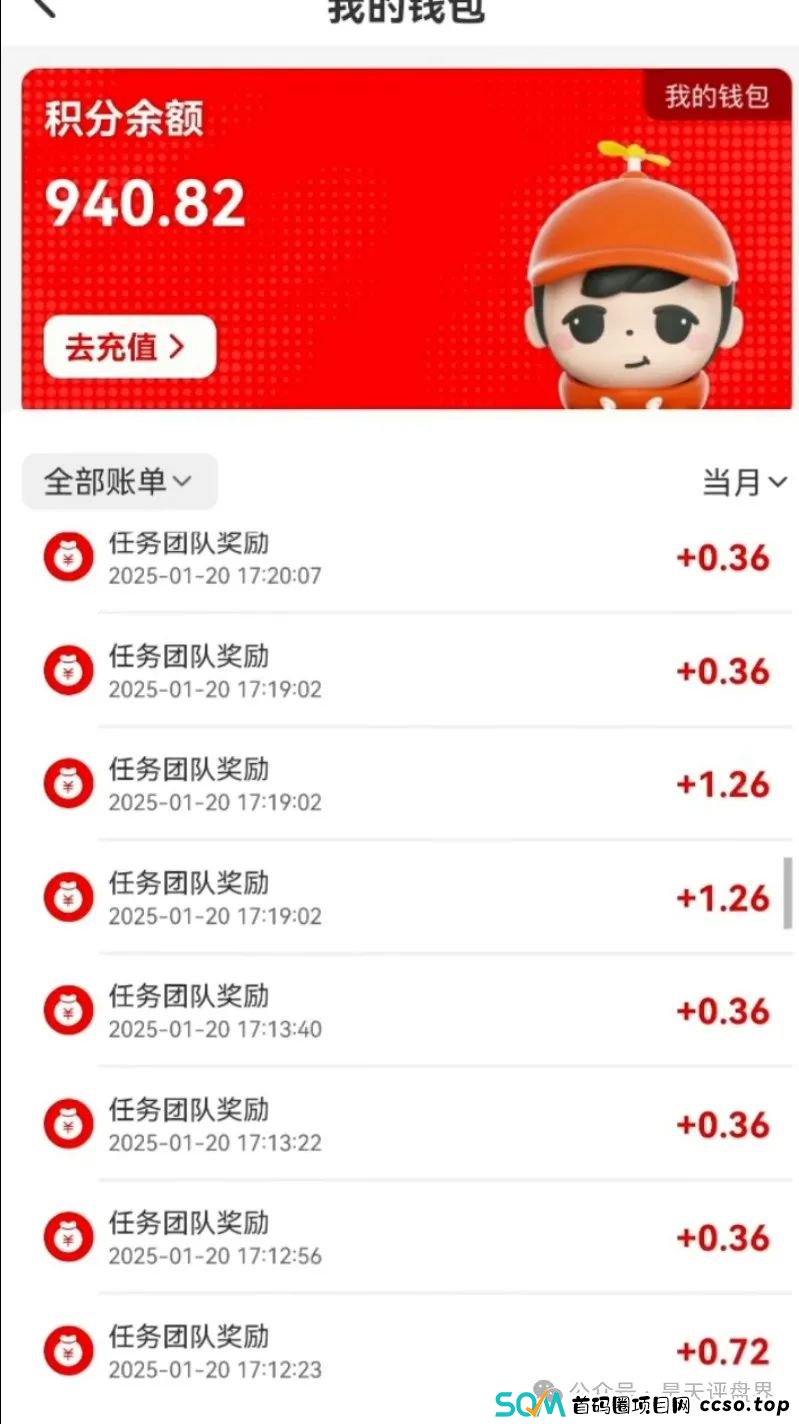
Task: Expand the chevron next to 去充值
Action: coord(179,347)
